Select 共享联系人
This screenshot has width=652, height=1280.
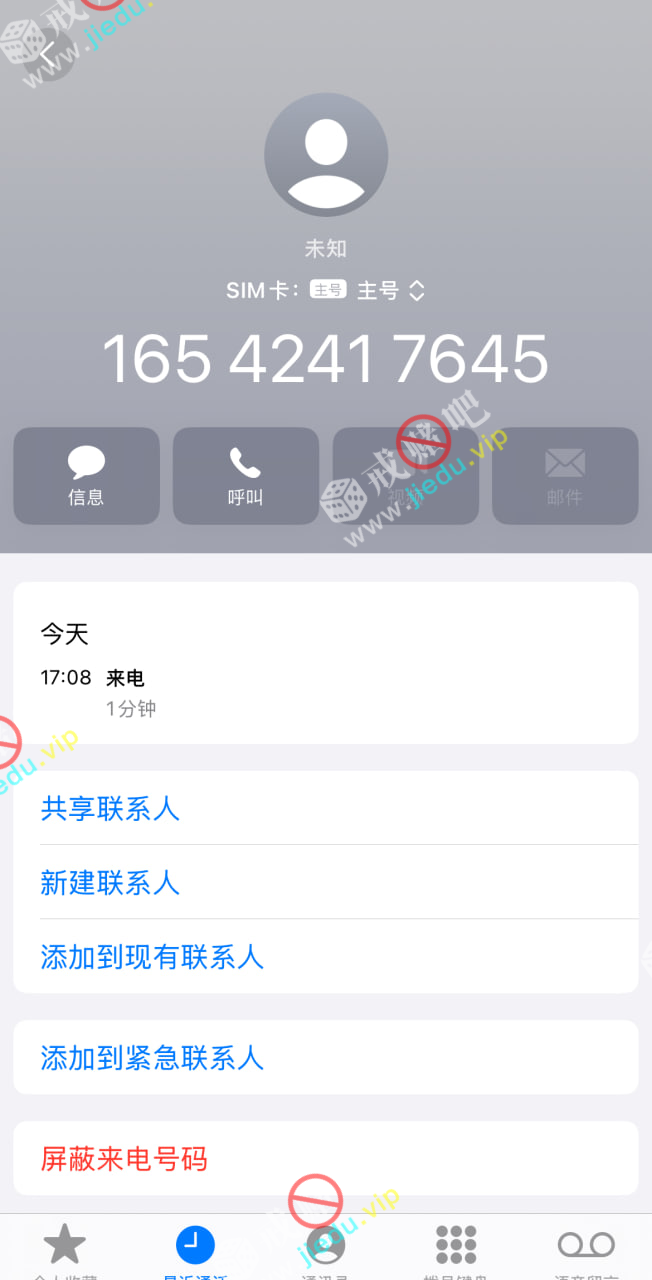(110, 808)
